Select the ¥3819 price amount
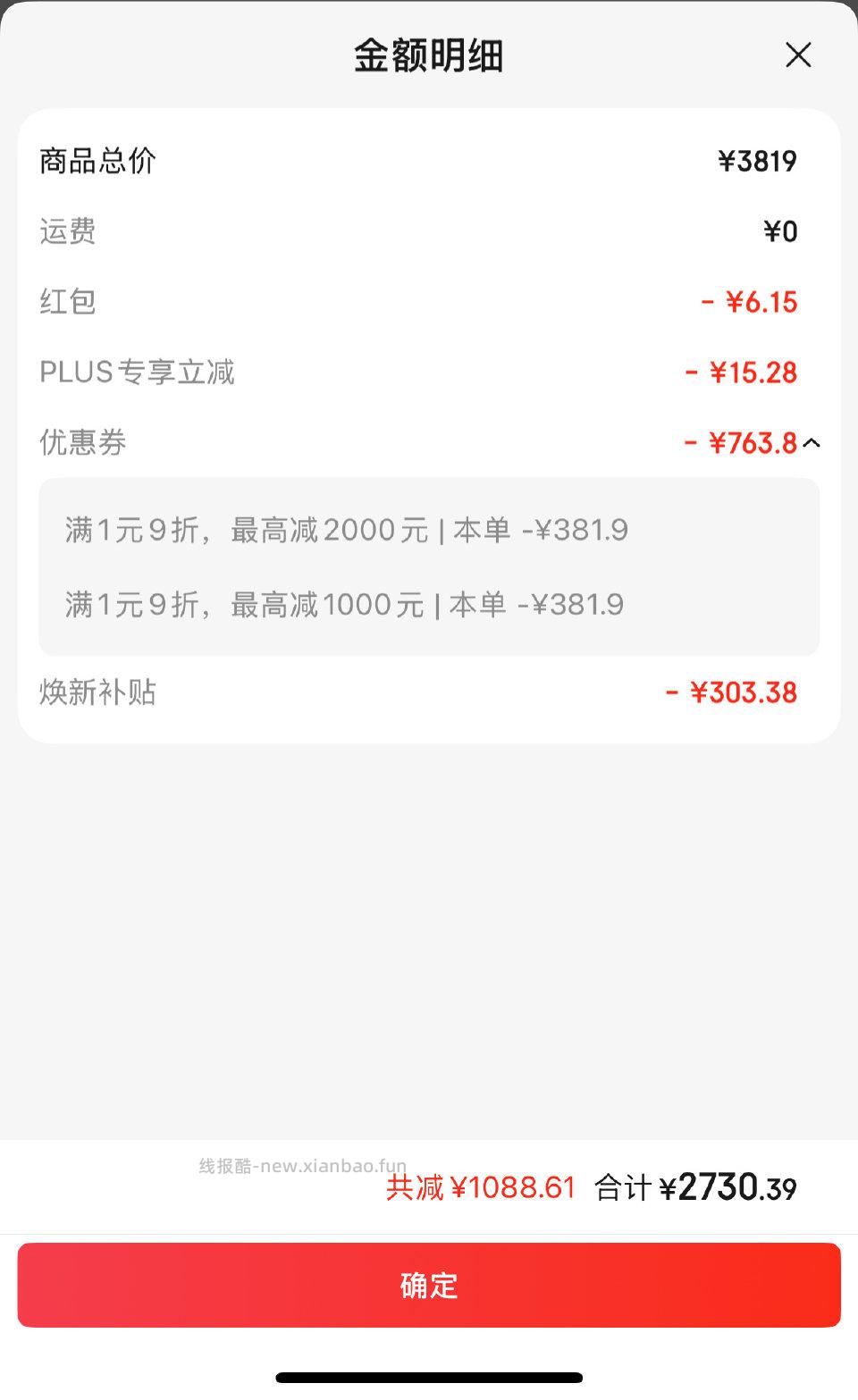858x1400 pixels. [757, 161]
